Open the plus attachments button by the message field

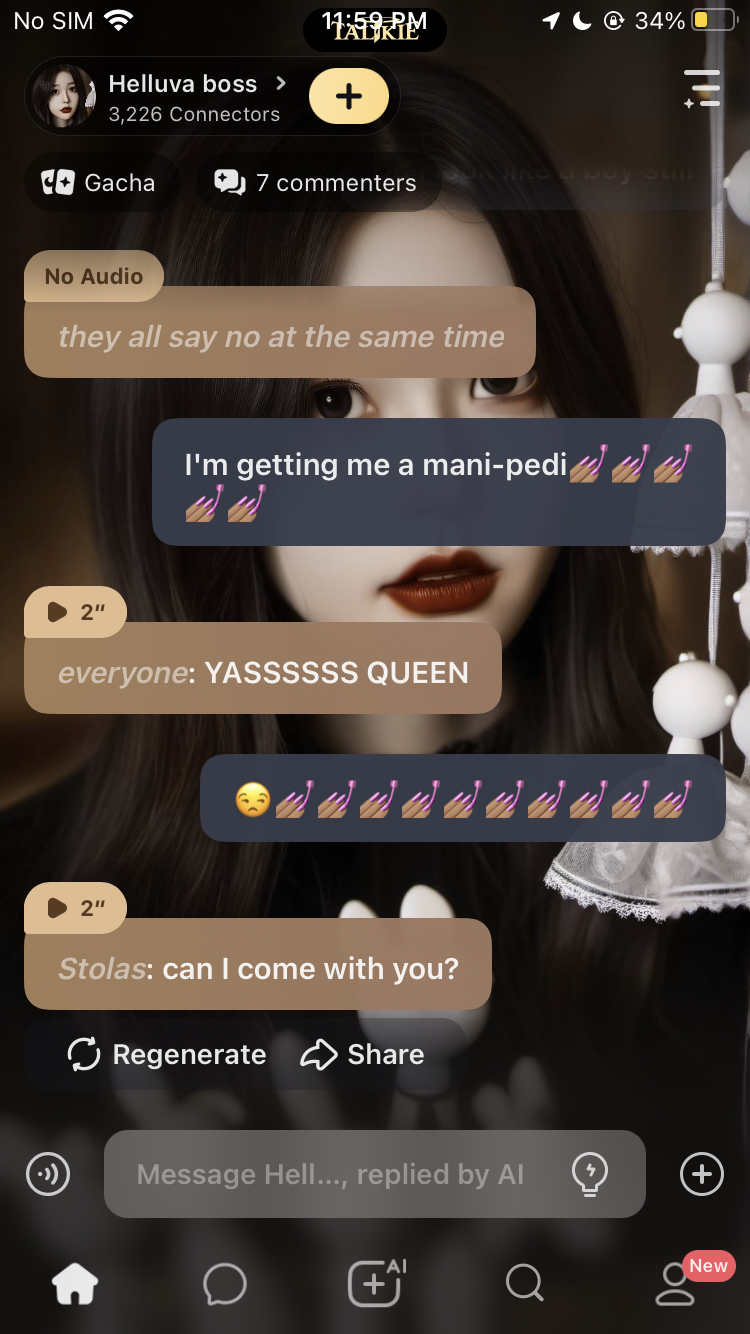(x=701, y=1174)
